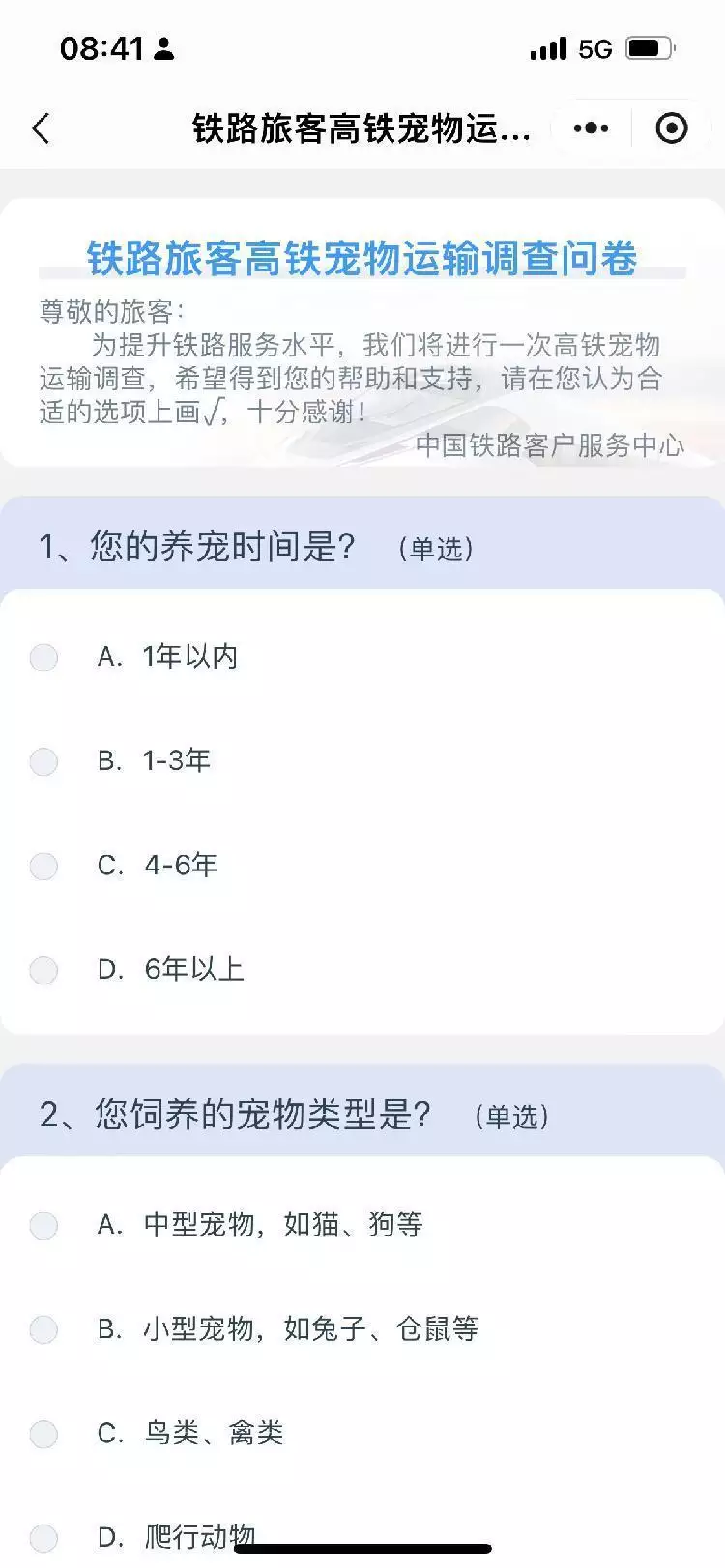Image resolution: width=725 pixels, height=1568 pixels.
Task: Tap the cellular signal bars indicator
Action: pyautogui.click(x=549, y=47)
